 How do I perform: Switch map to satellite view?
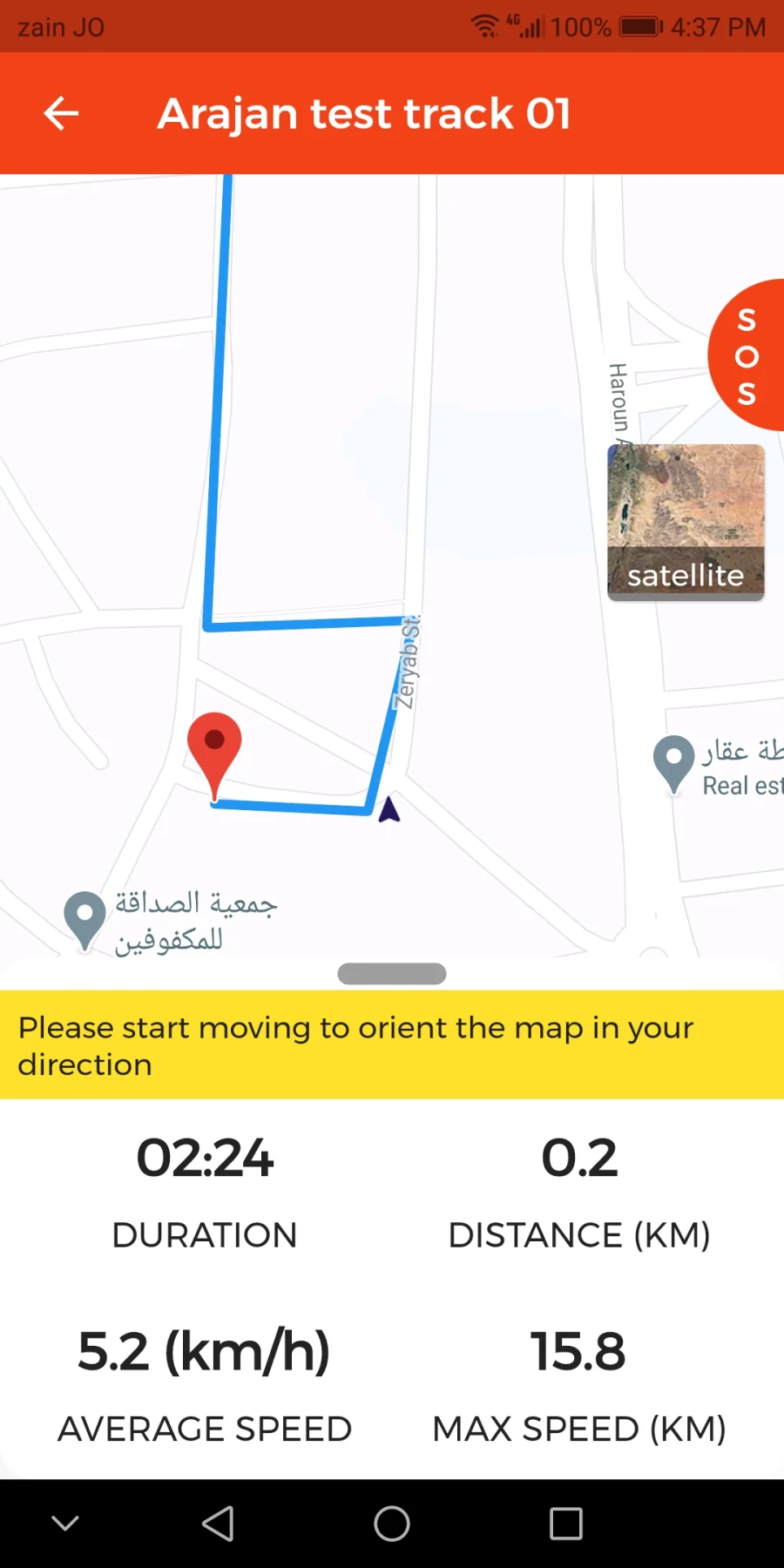click(686, 522)
